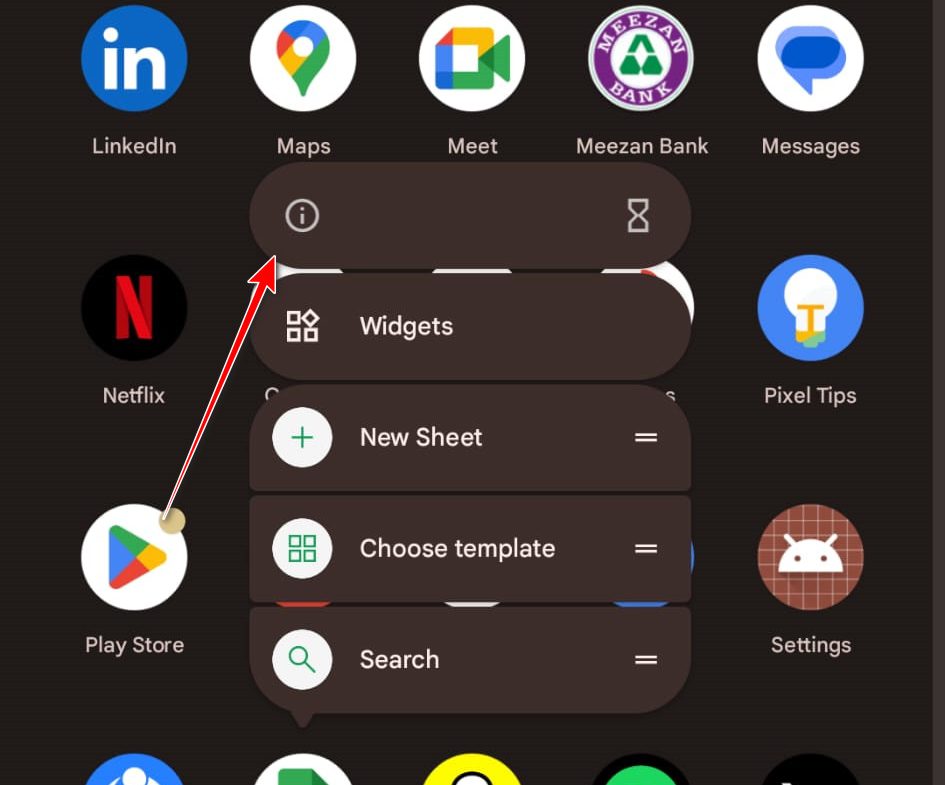The image size is (945, 785).
Task: Open the Play Store
Action: tap(134, 557)
